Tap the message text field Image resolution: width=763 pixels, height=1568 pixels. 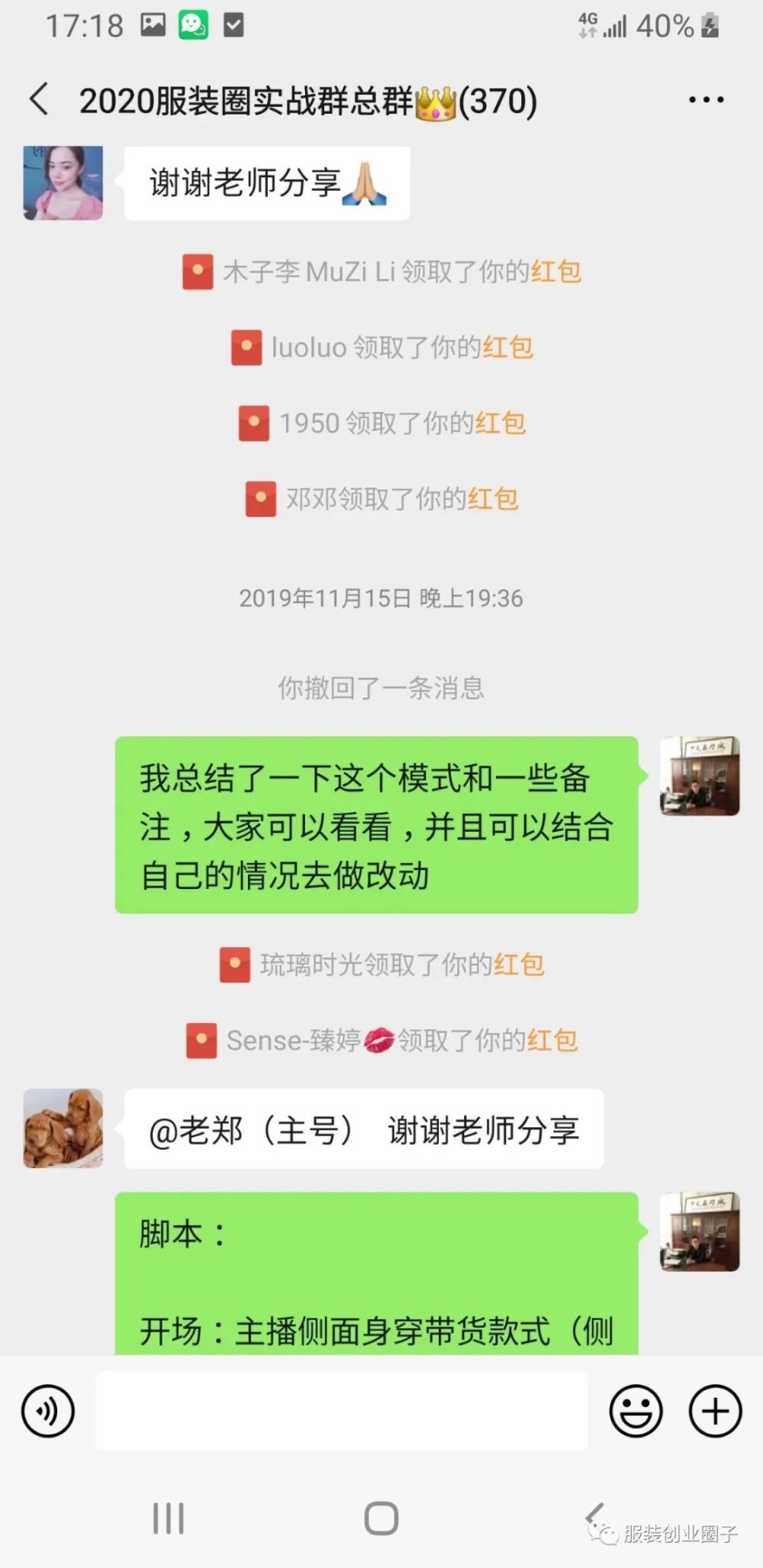[x=341, y=1411]
